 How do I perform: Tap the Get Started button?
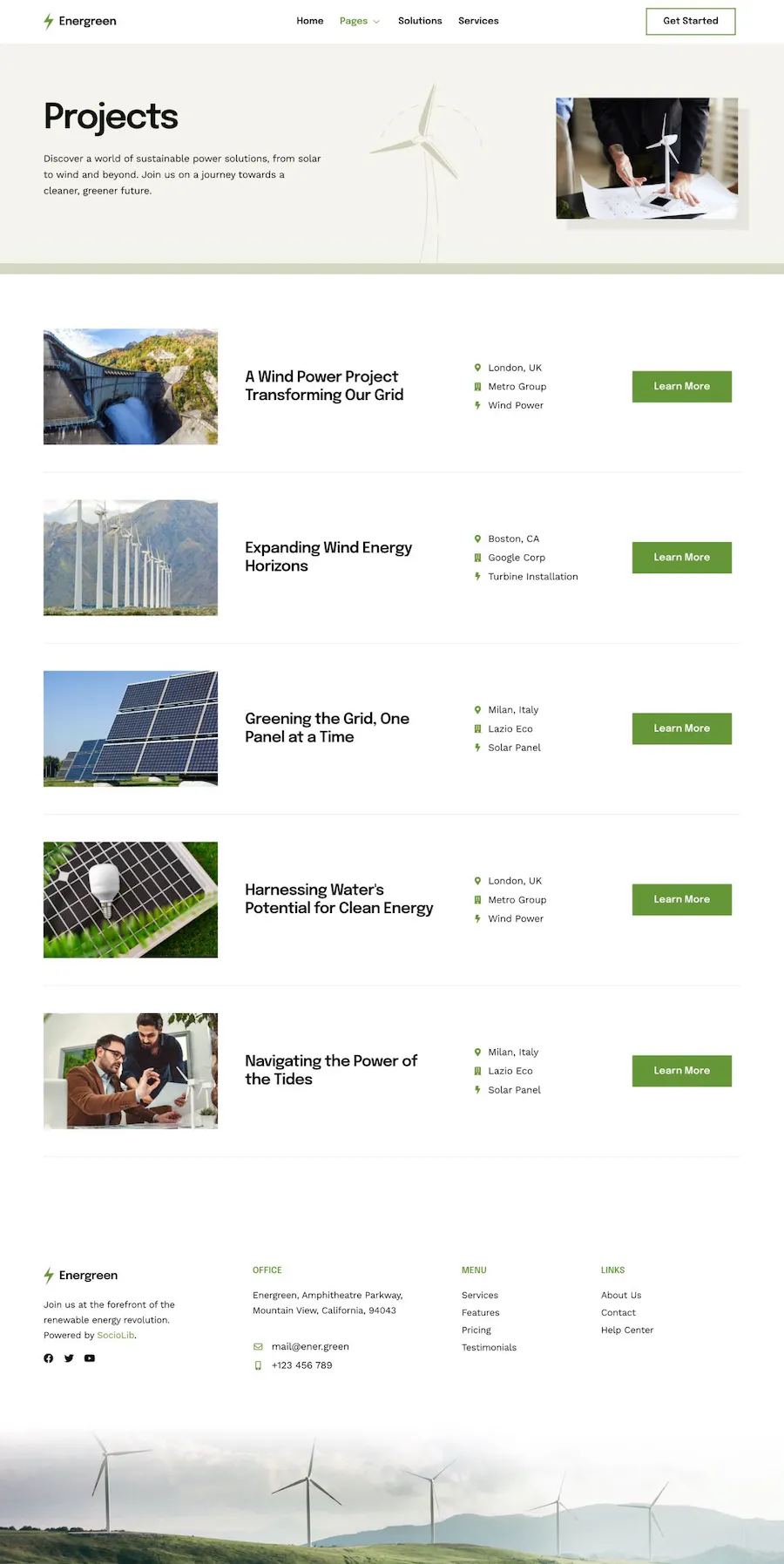(x=690, y=21)
